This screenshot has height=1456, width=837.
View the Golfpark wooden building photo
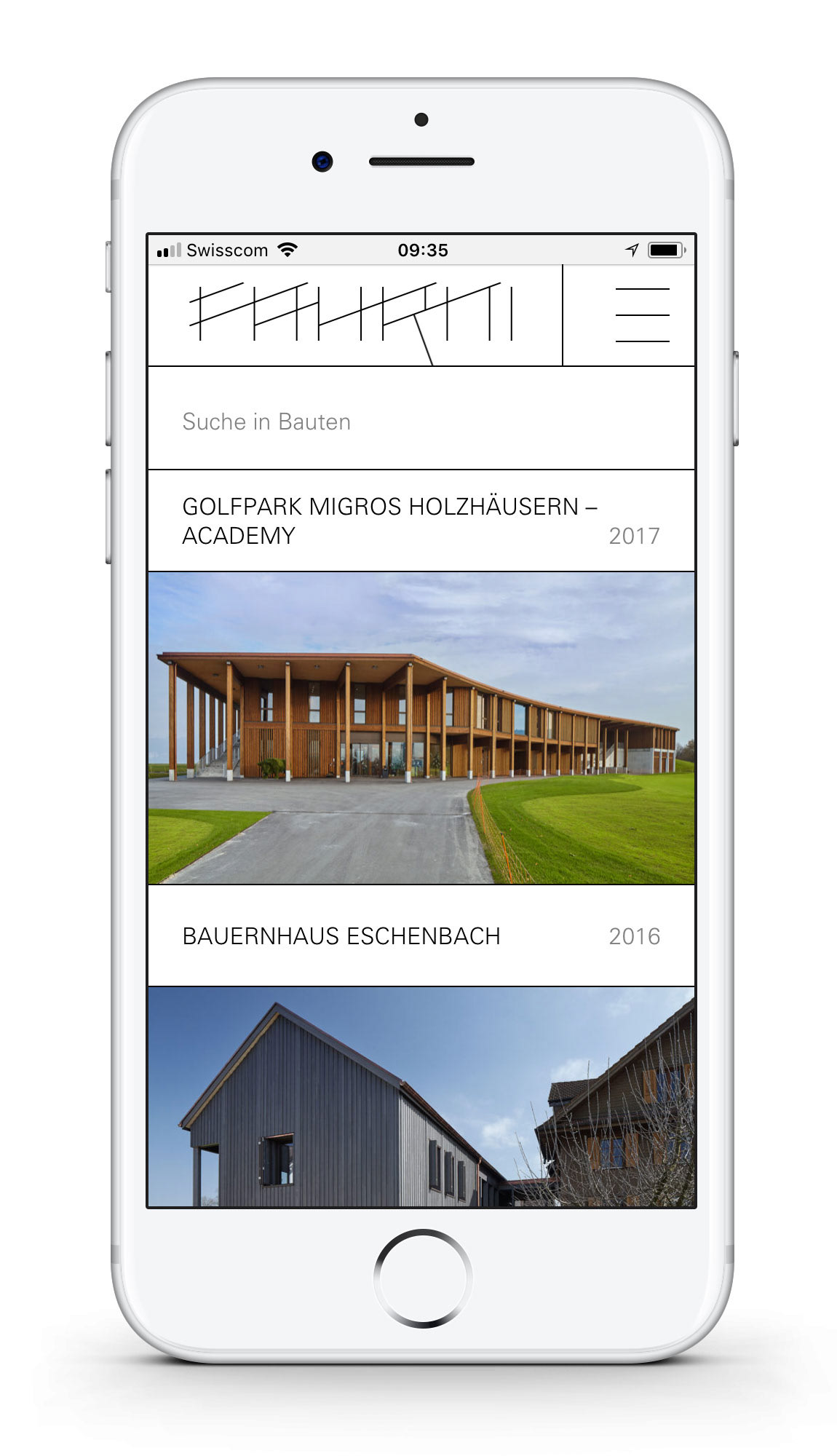[x=421, y=728]
